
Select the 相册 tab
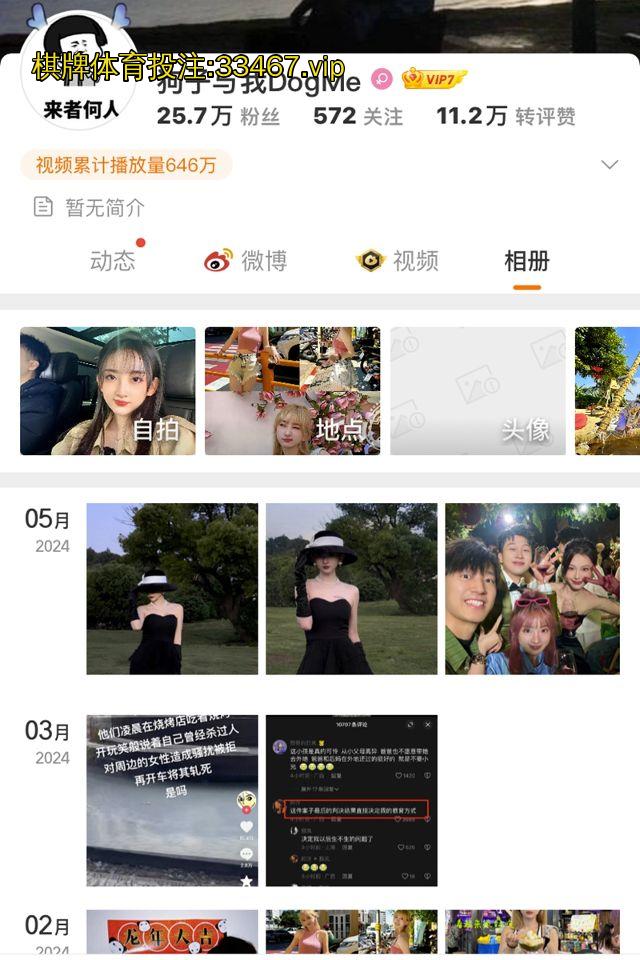pyautogui.click(x=526, y=261)
